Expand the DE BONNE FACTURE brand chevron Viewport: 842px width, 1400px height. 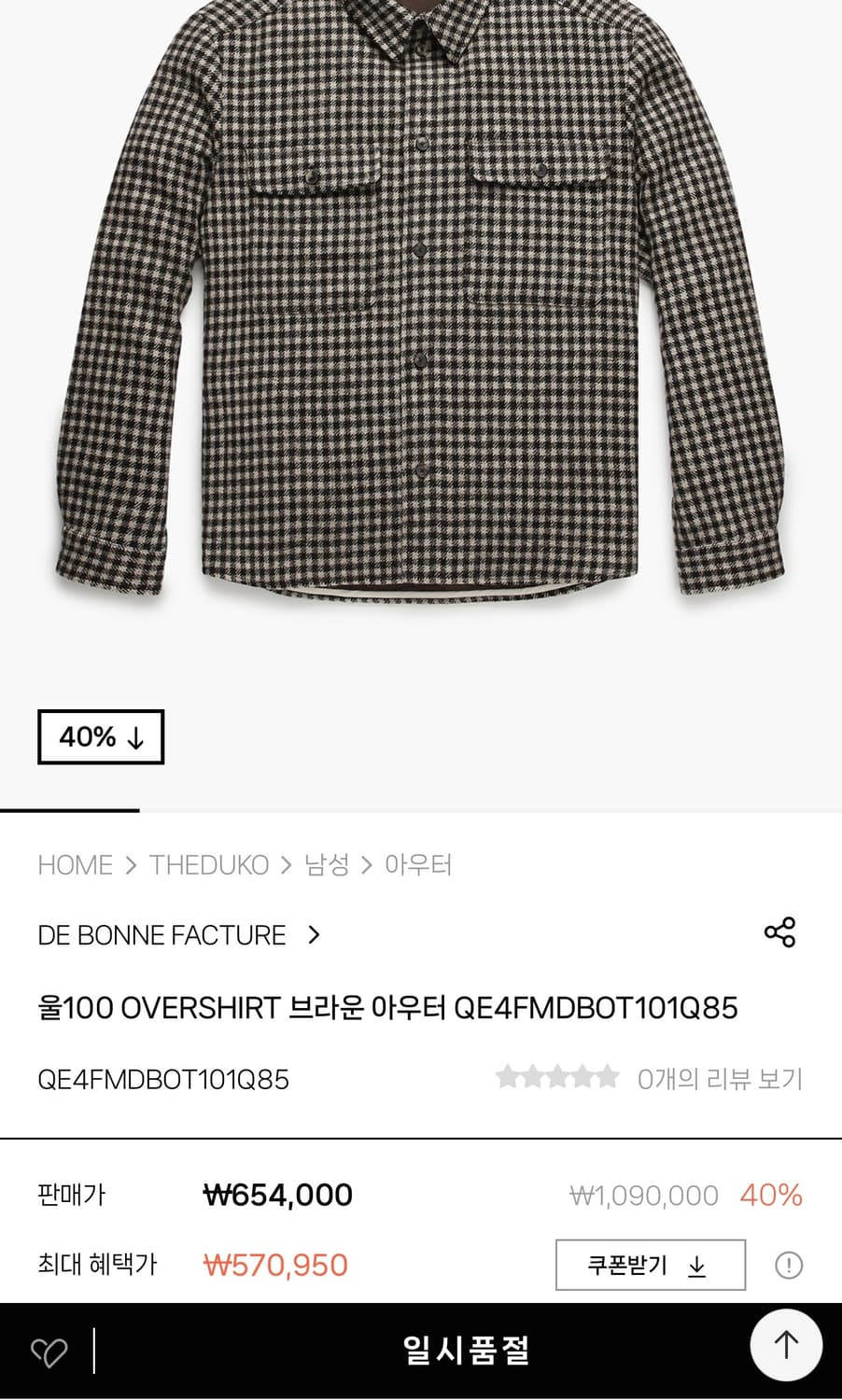(314, 934)
